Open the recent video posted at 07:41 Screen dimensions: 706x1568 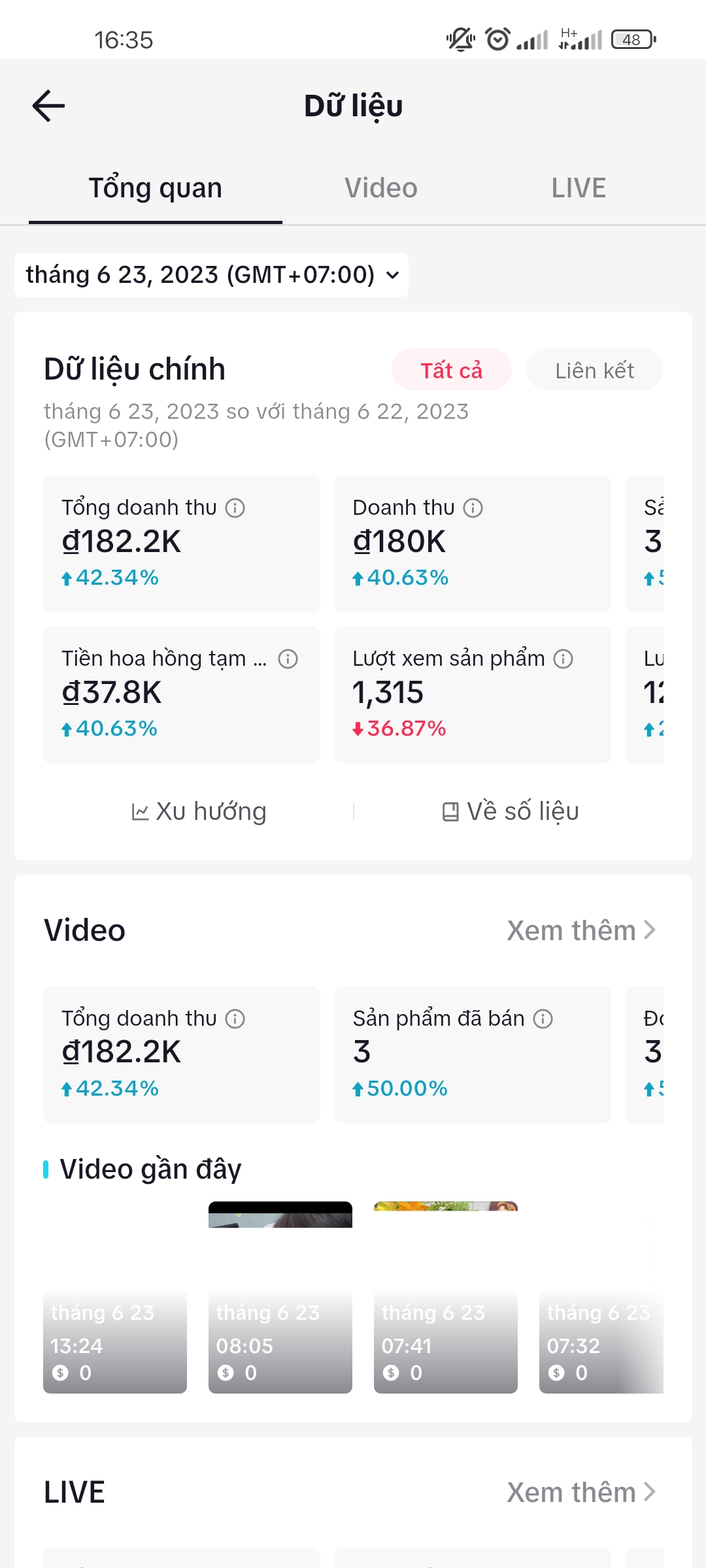coord(446,1297)
